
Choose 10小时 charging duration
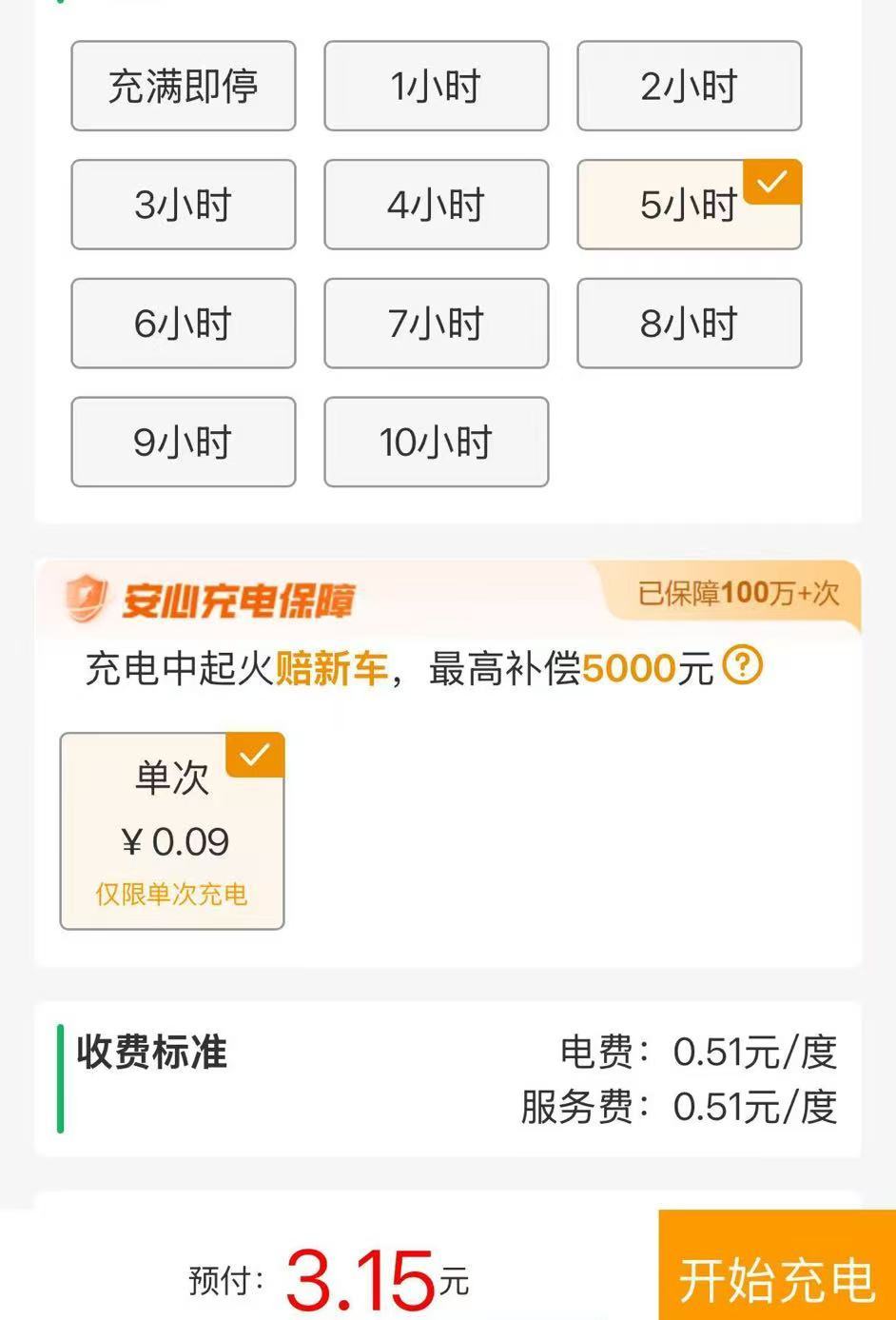tap(436, 442)
